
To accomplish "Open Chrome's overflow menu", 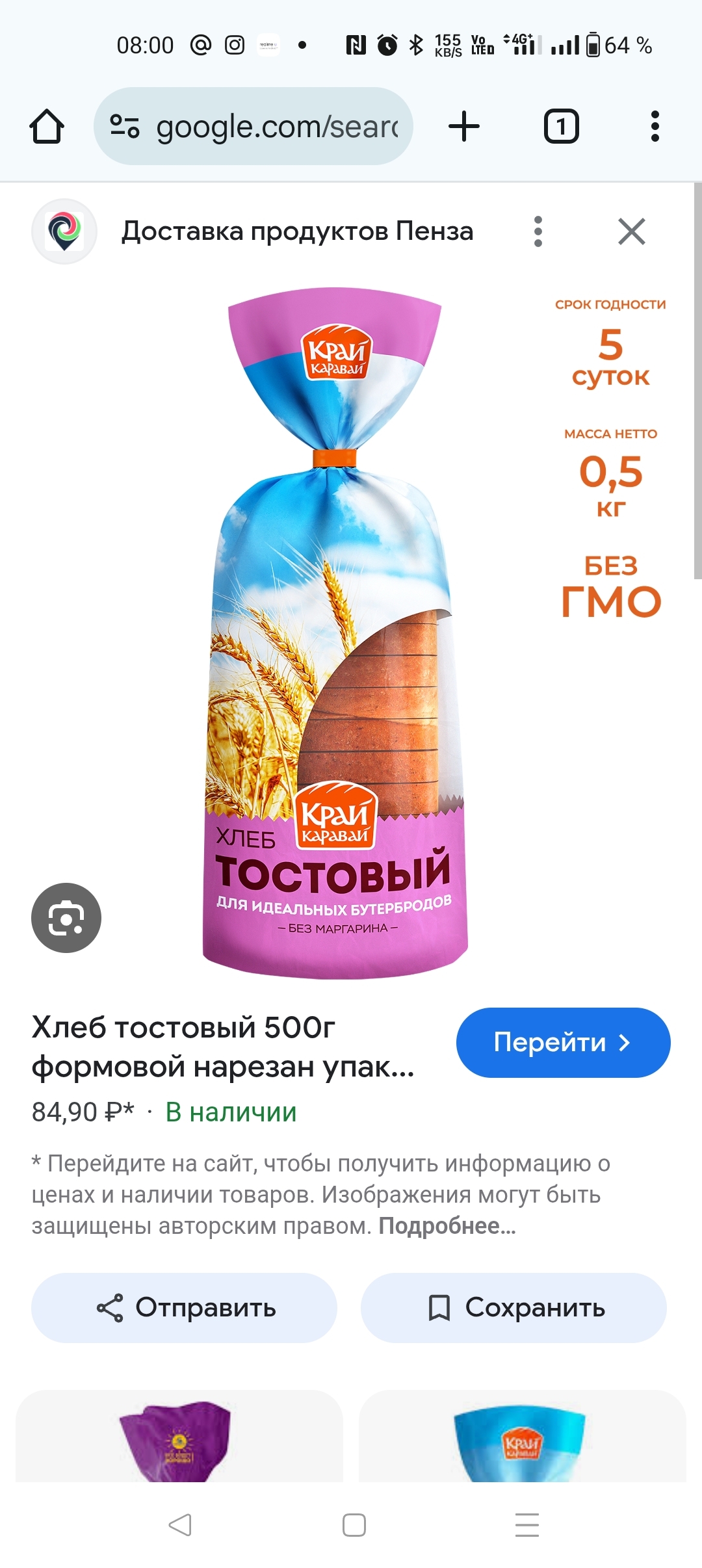I will coord(655,126).
